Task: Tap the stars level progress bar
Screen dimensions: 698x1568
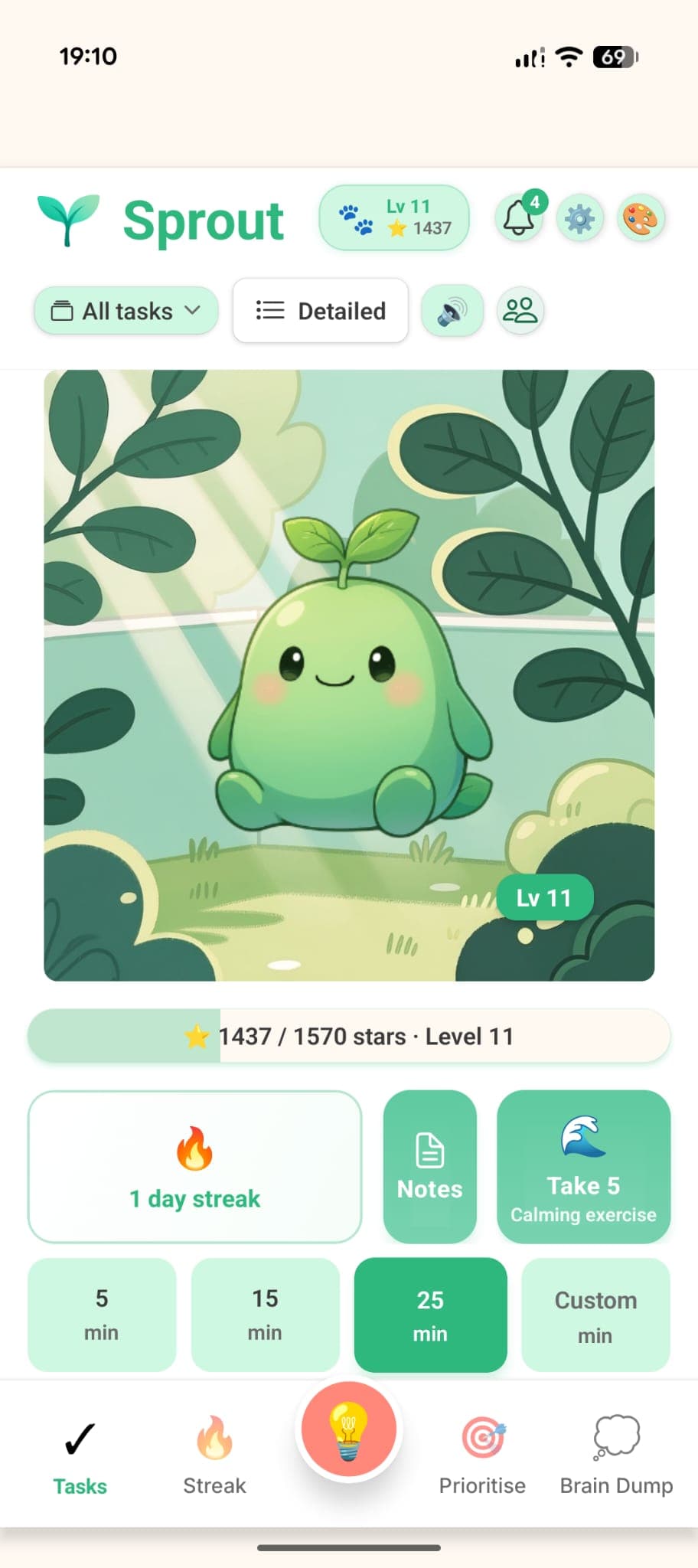Action: [349, 1036]
